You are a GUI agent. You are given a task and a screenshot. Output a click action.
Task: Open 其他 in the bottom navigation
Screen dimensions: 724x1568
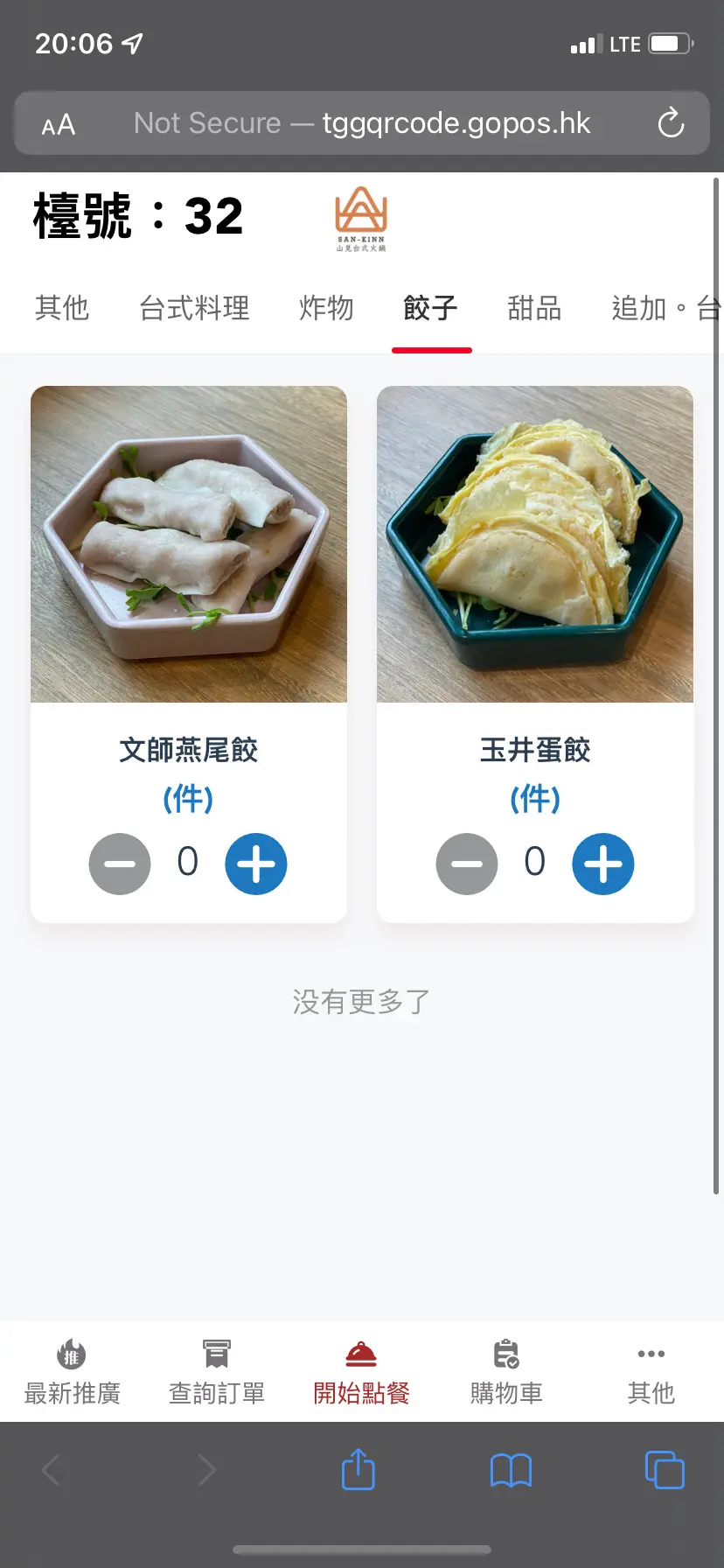coord(651,1371)
